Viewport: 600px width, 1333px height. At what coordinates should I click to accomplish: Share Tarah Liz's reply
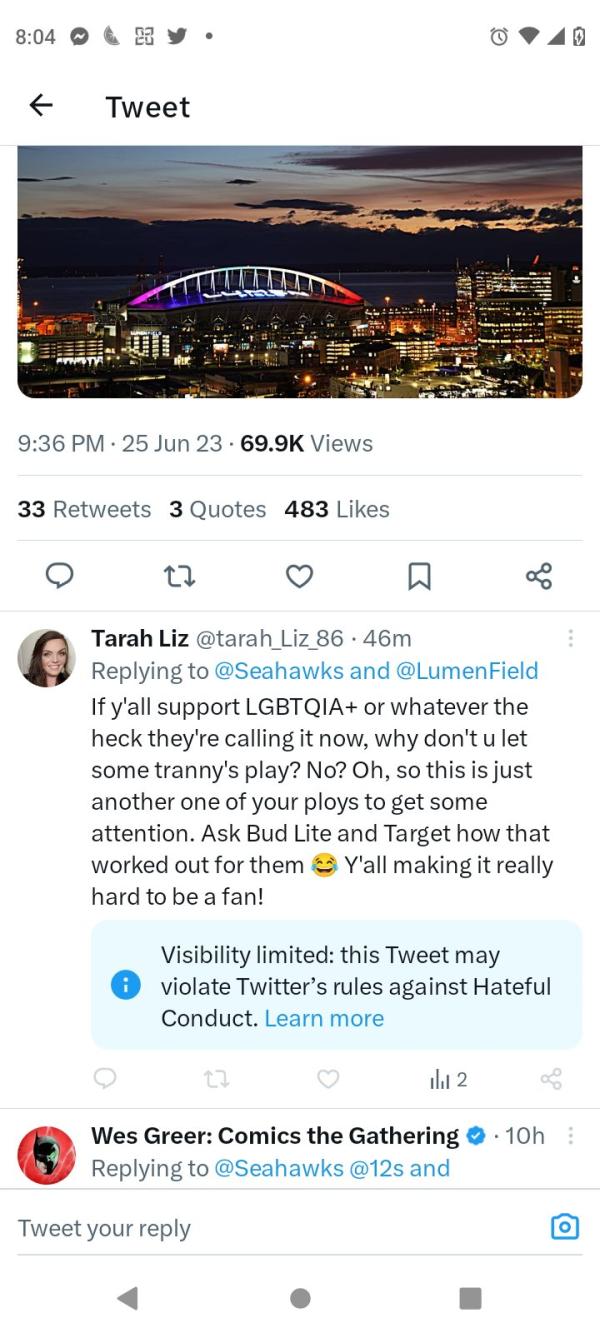point(551,1078)
